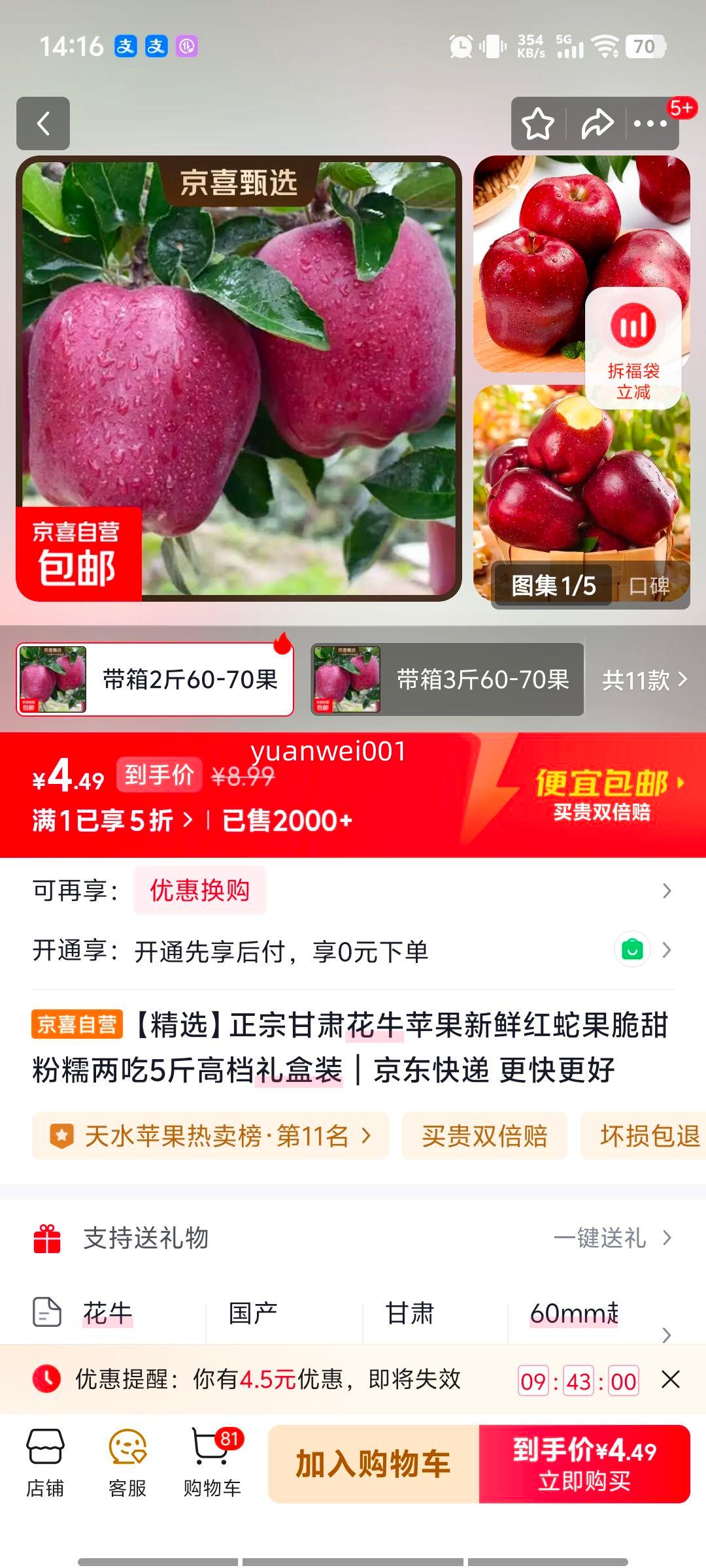The image size is (706, 1568).
Task: Select the 带箱3斤60-70果 variant
Action: click(x=448, y=681)
